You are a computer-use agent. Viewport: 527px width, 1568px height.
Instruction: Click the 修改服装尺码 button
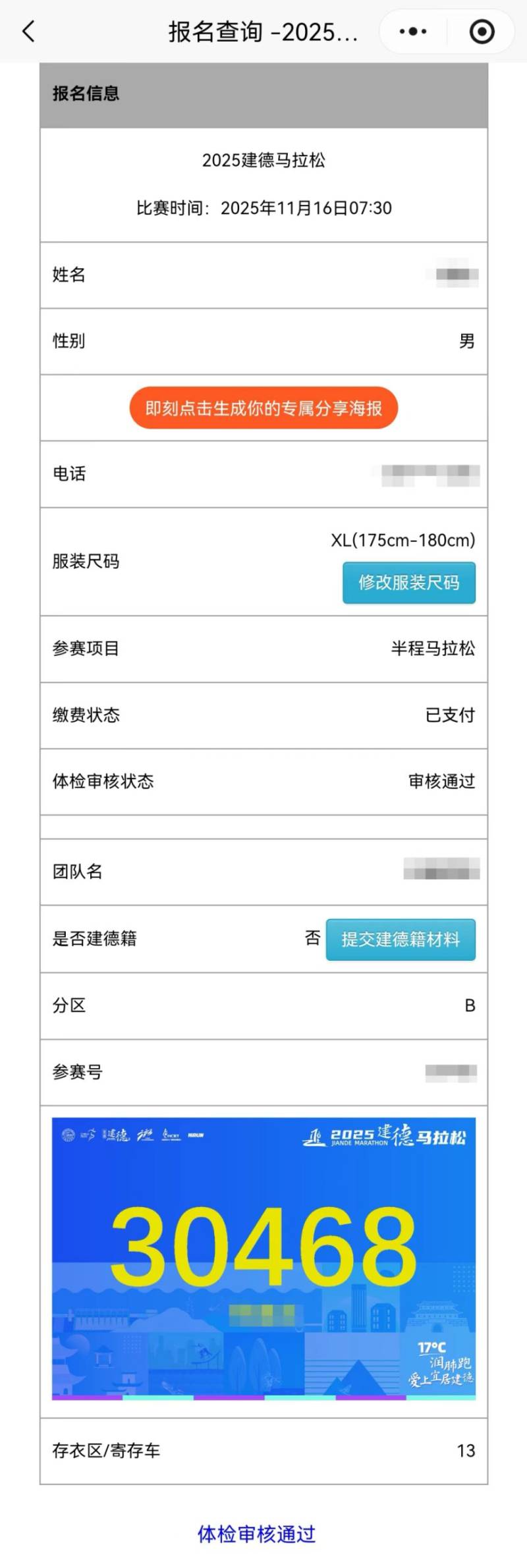408,582
